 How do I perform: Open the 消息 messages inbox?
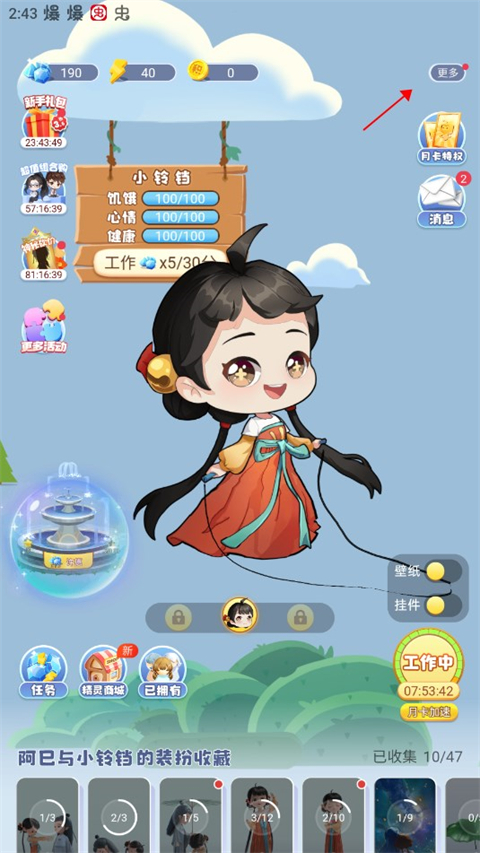[x=442, y=201]
